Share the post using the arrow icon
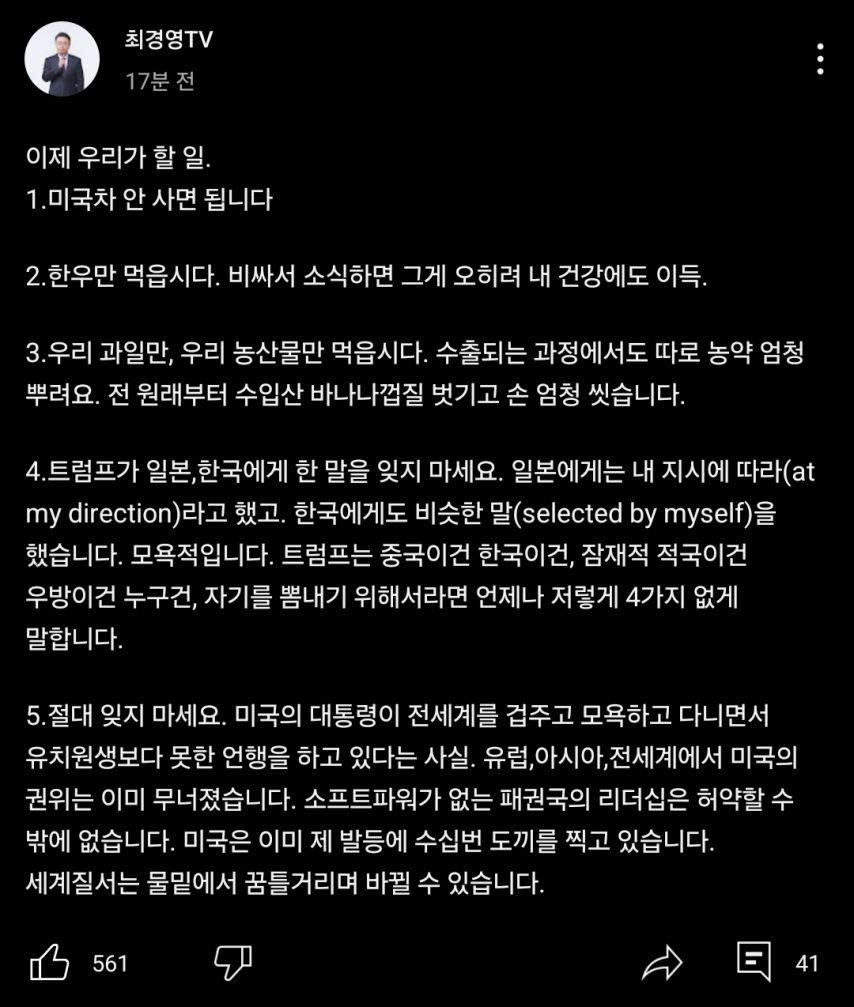 (664, 962)
